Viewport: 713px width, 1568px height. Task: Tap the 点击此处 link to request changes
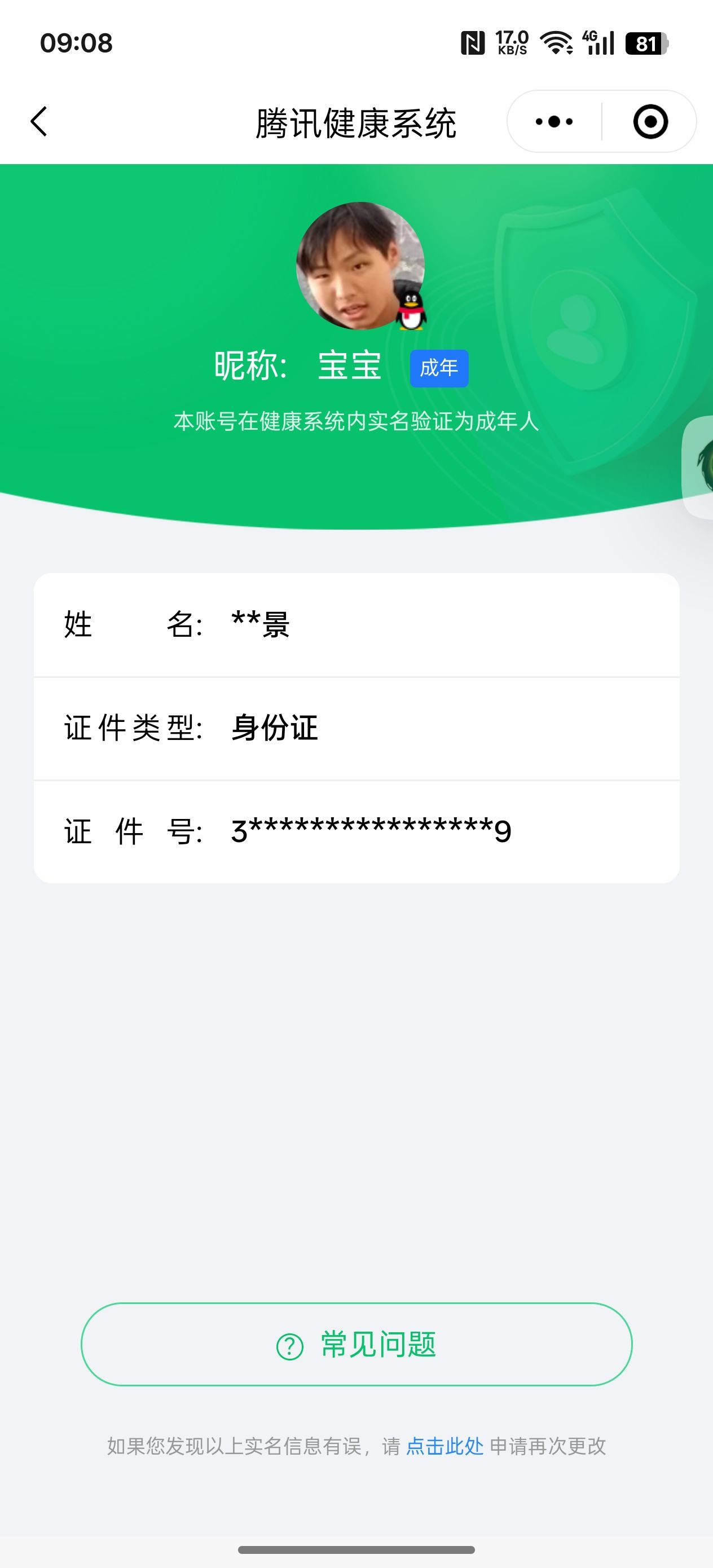444,1446
